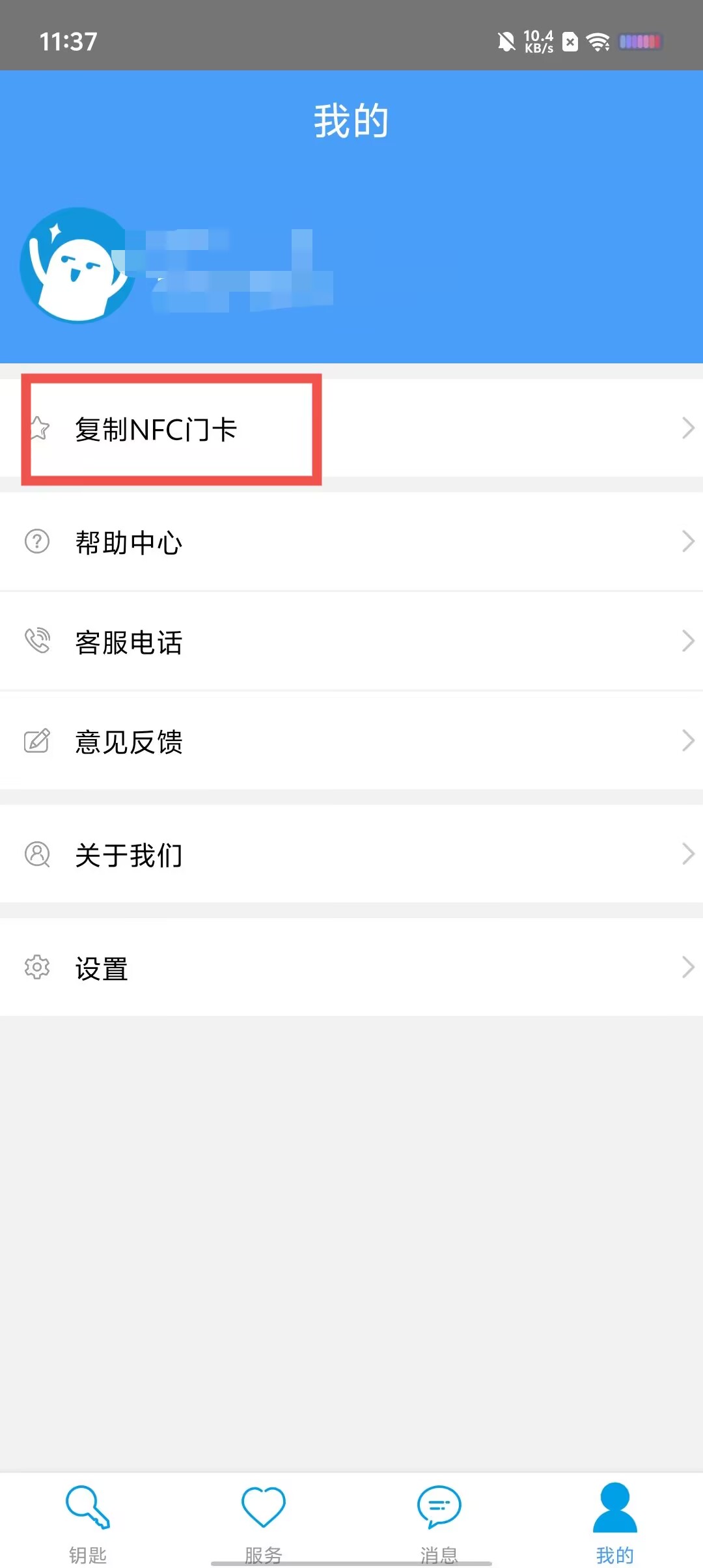Tap the profile avatar
Viewport: 703px width, 1568px height.
coord(77,265)
